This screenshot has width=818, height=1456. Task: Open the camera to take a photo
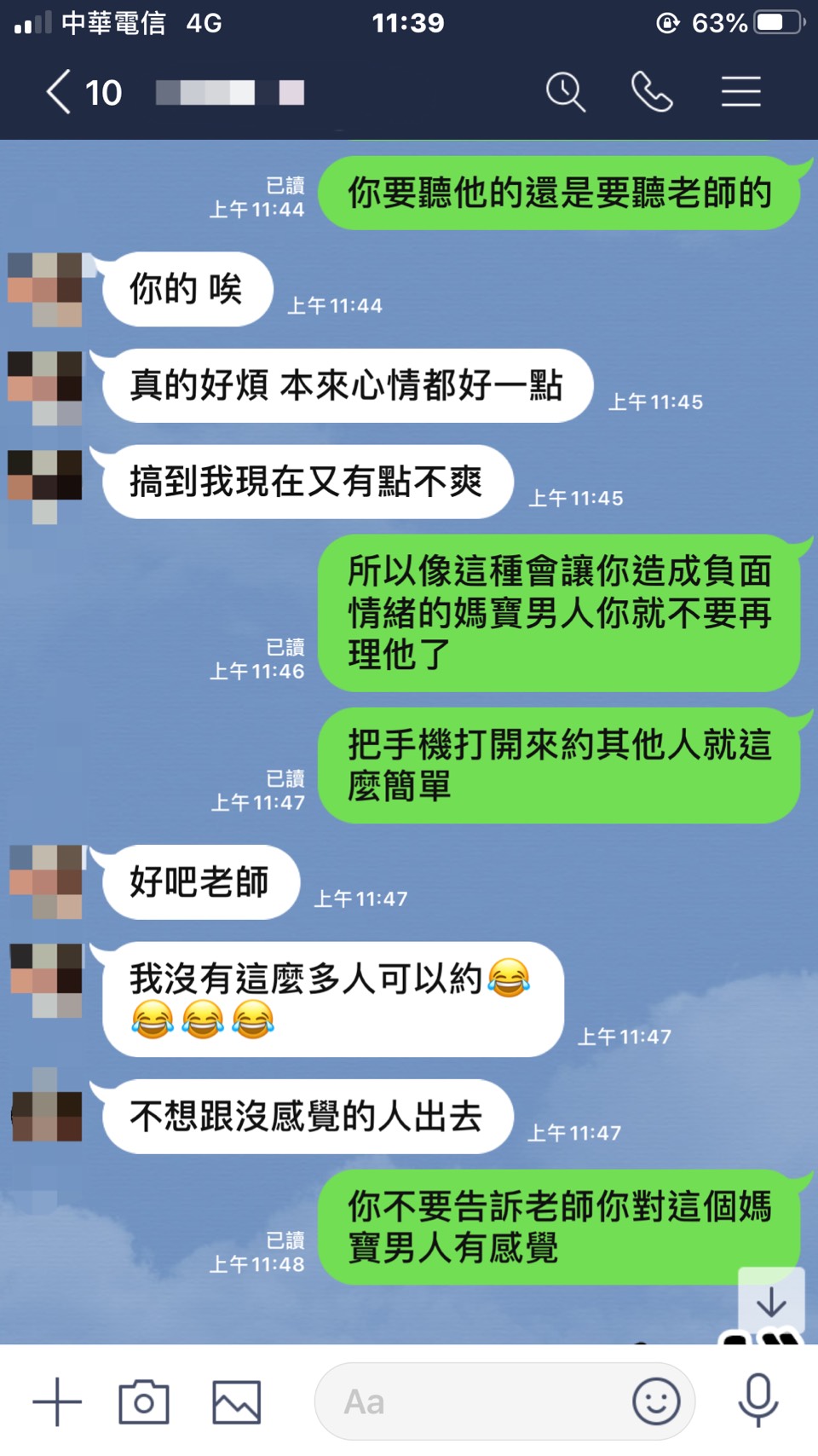pyautogui.click(x=144, y=1401)
